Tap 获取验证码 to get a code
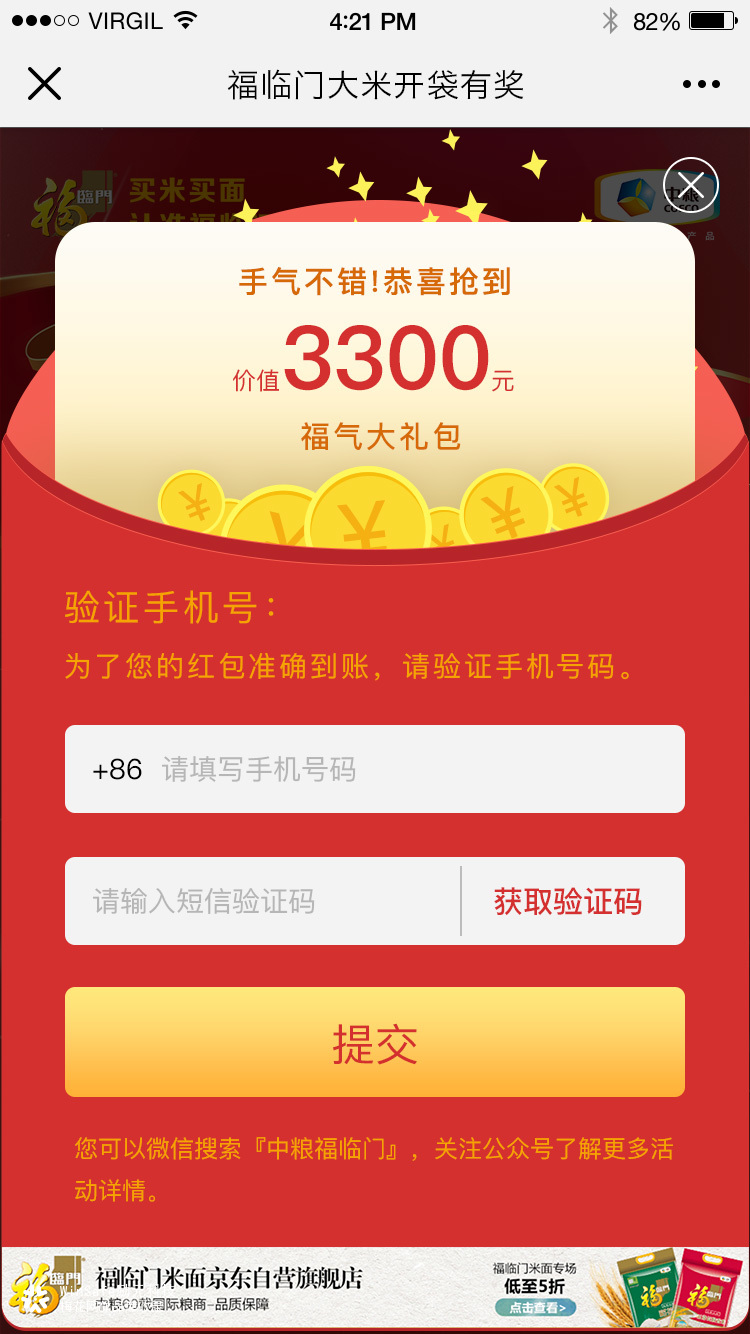 point(568,901)
